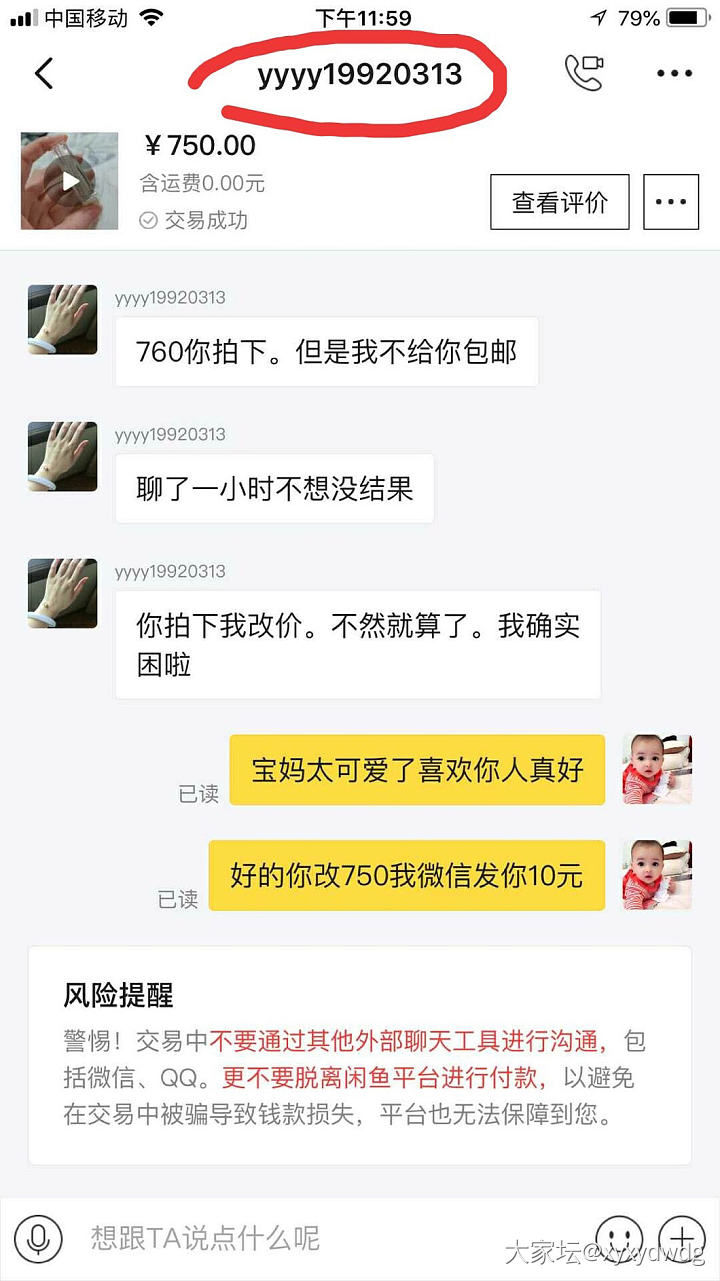The image size is (720, 1281).
Task: Tap the 查看评价 button
Action: coord(560,202)
